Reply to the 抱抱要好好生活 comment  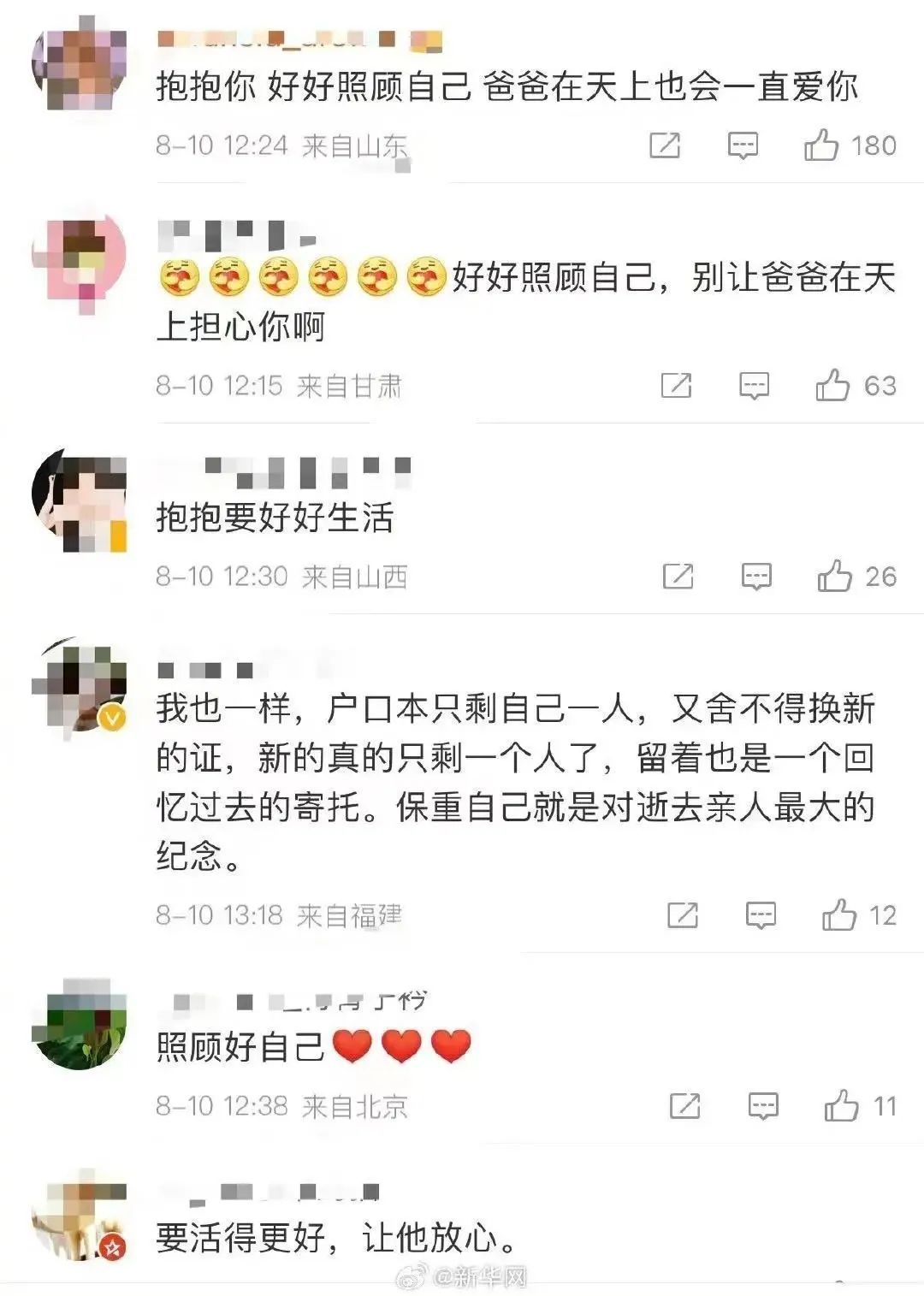756,576
